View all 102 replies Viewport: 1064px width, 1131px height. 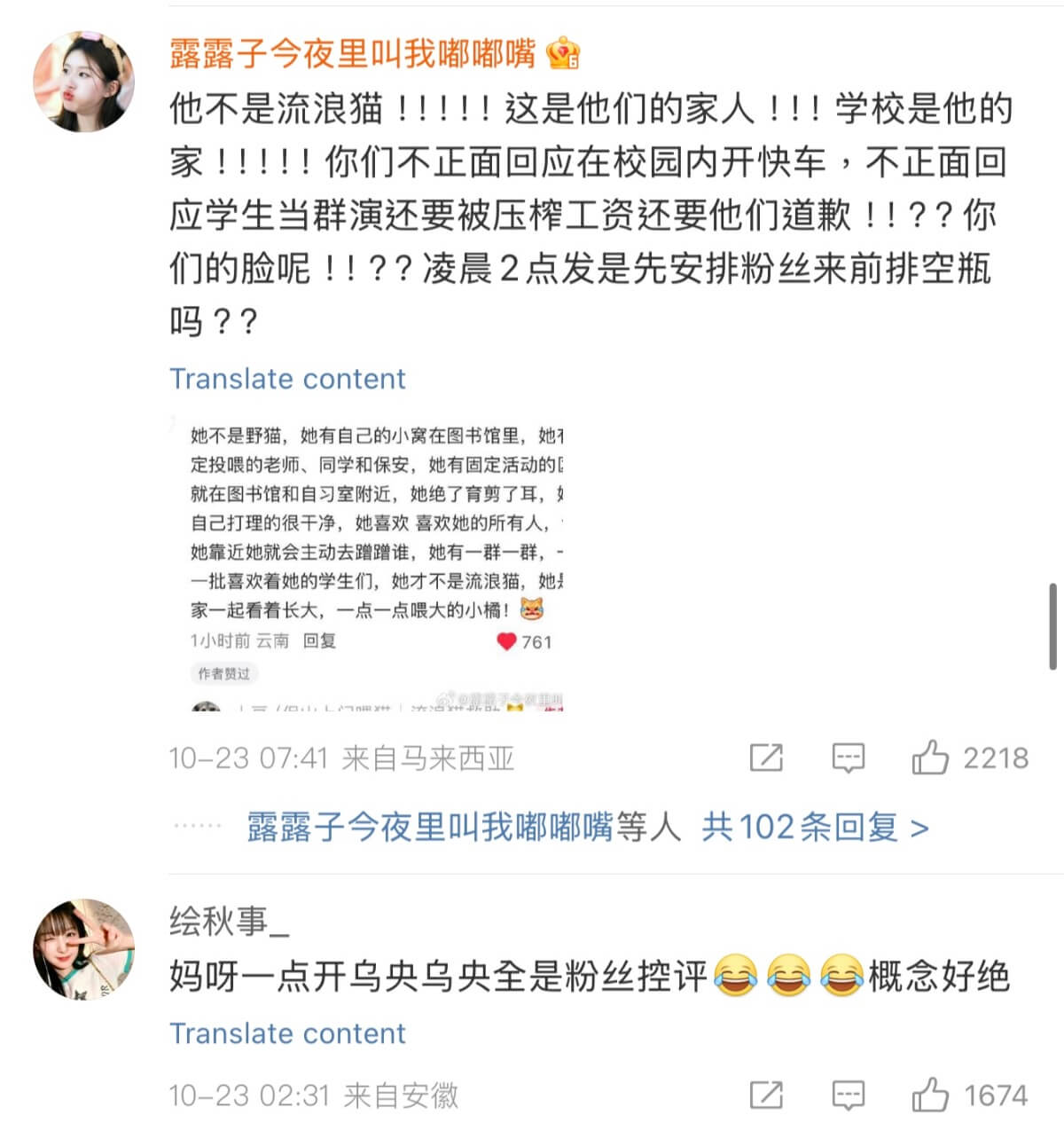point(814,828)
